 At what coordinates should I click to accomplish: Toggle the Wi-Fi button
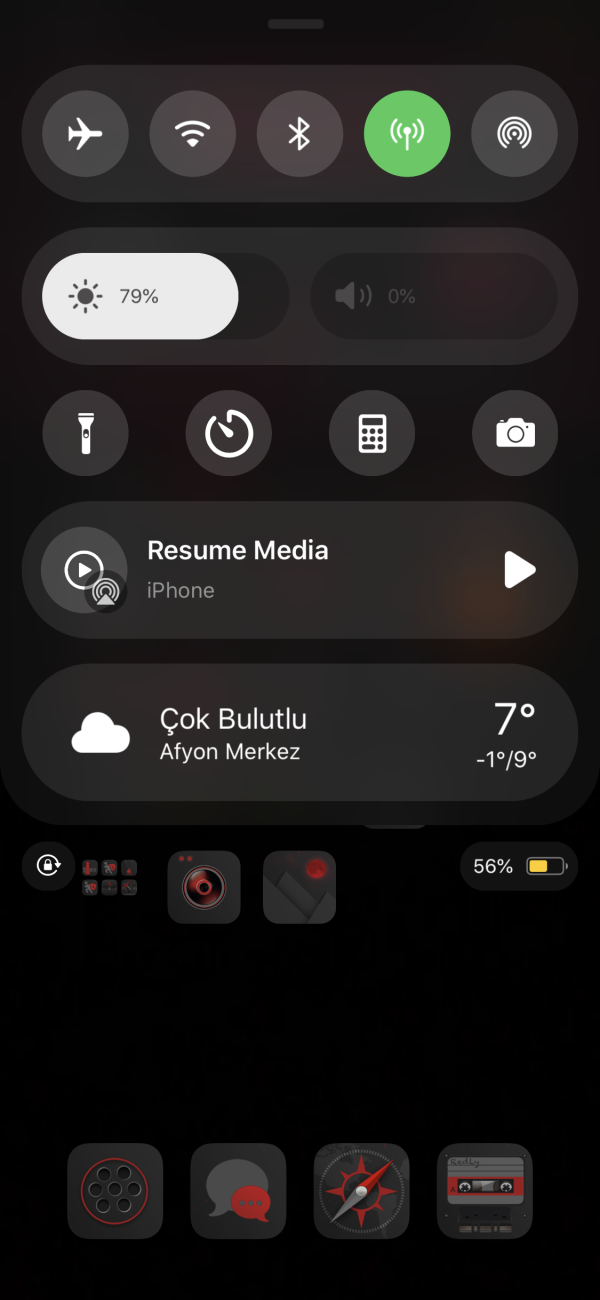pyautogui.click(x=192, y=134)
